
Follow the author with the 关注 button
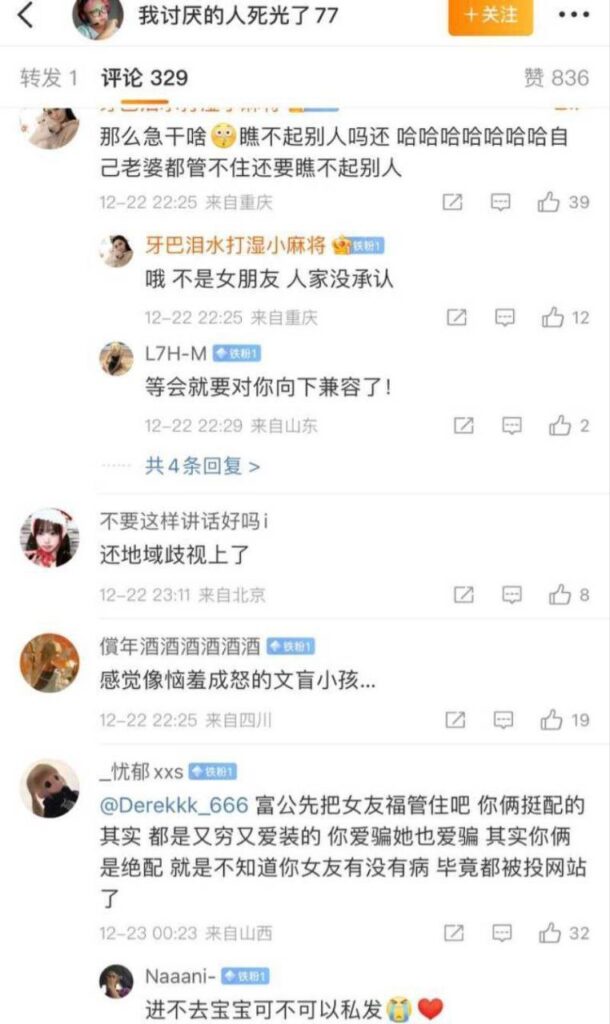coord(490,15)
